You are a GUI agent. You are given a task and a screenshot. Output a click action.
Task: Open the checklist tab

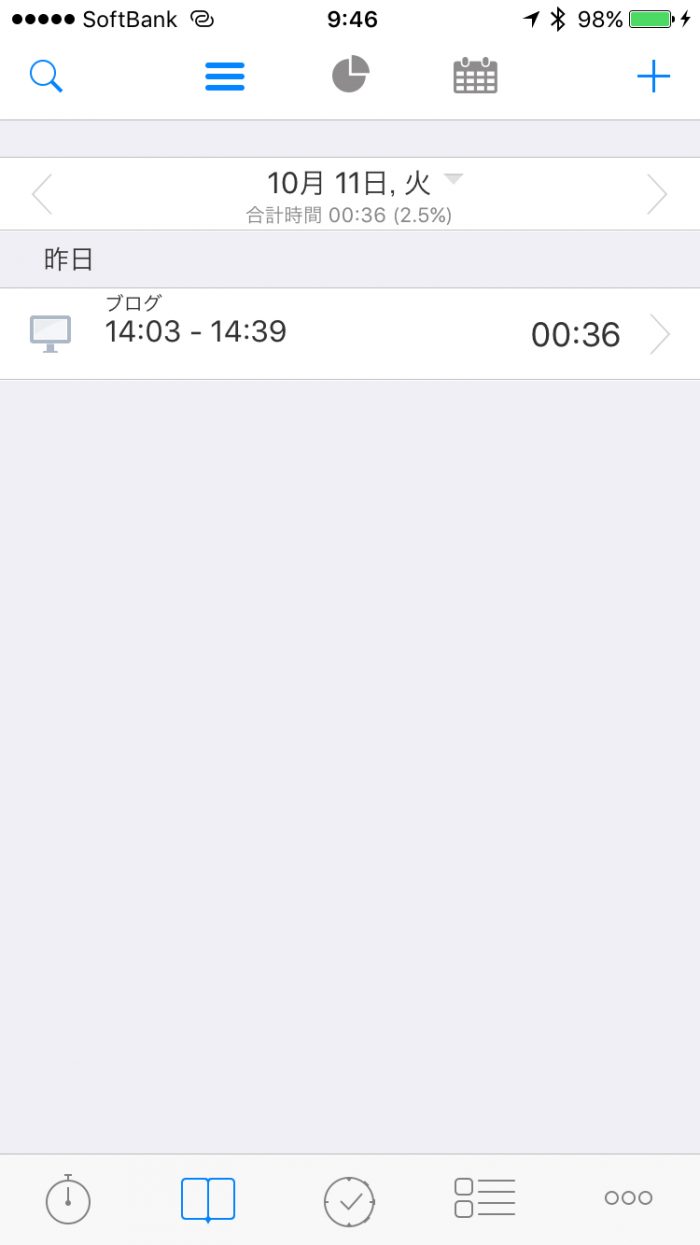point(484,1198)
